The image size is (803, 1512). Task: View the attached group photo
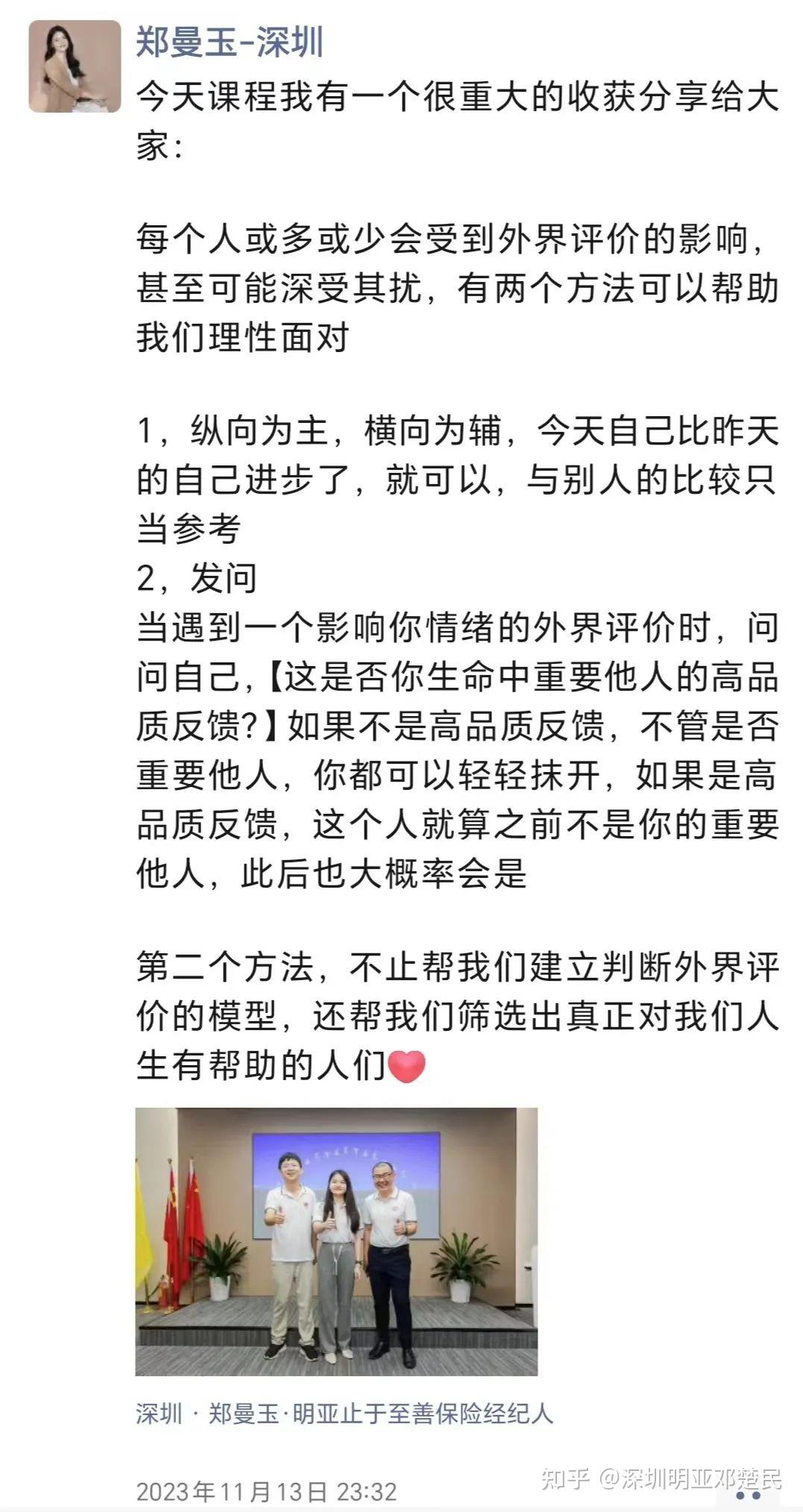(x=336, y=1241)
